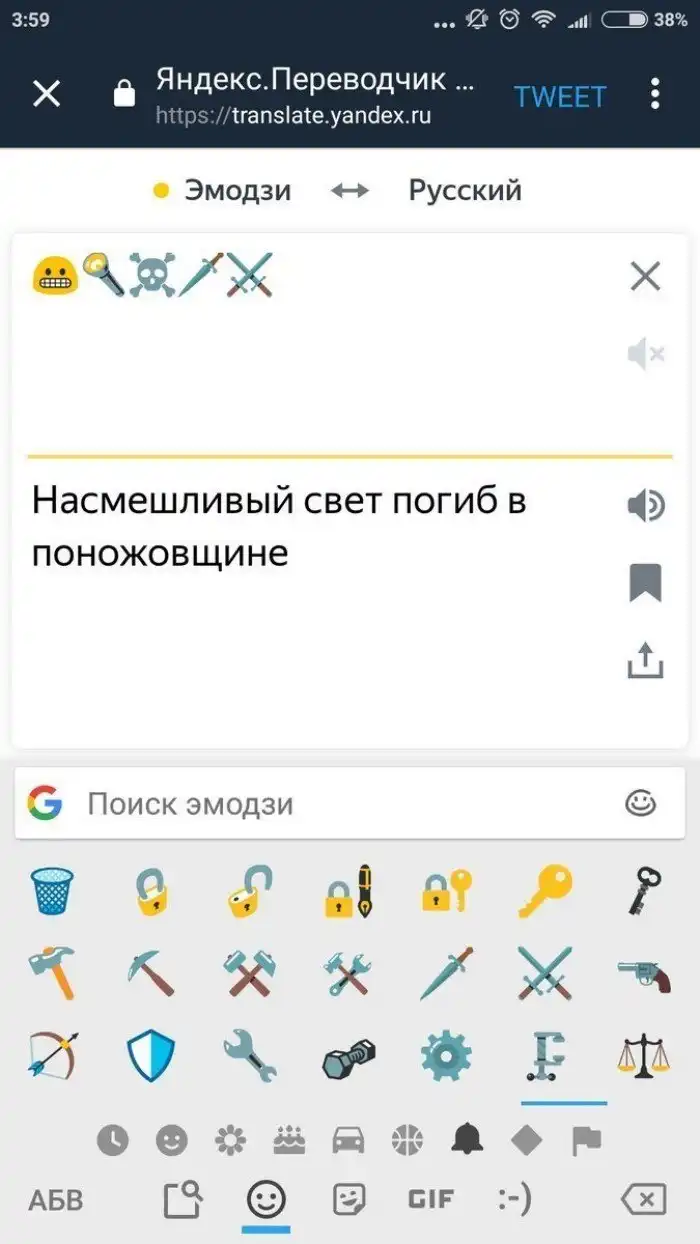This screenshot has width=700, height=1244.
Task: Clear the emoji input text
Action: point(646,276)
